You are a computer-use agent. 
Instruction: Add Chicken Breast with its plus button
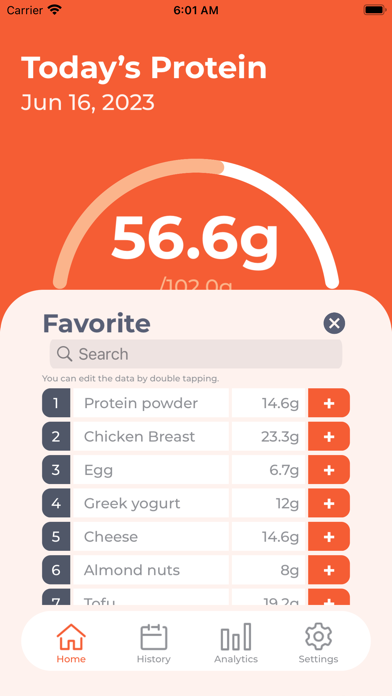[329, 436]
